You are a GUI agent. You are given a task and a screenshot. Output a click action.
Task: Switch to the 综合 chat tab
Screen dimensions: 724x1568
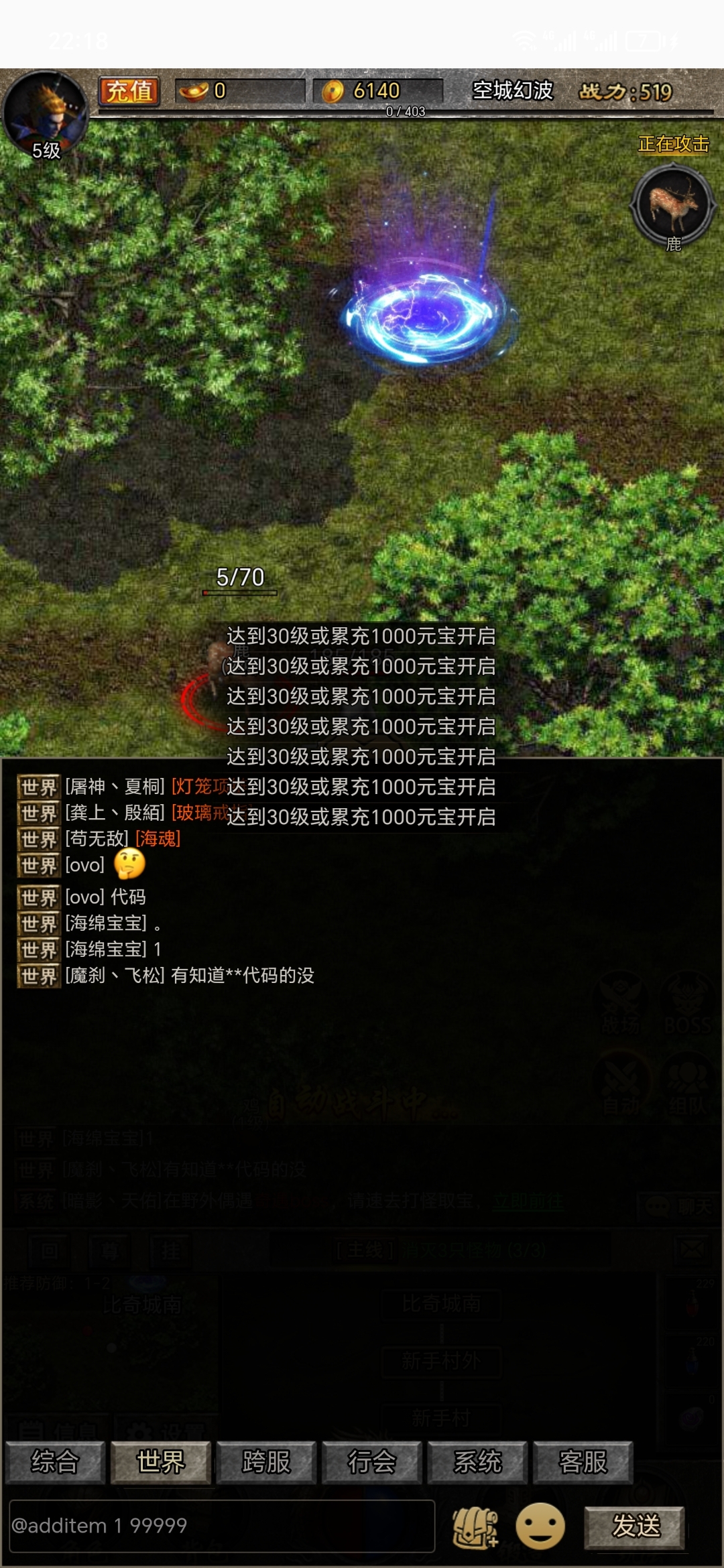pos(55,1462)
